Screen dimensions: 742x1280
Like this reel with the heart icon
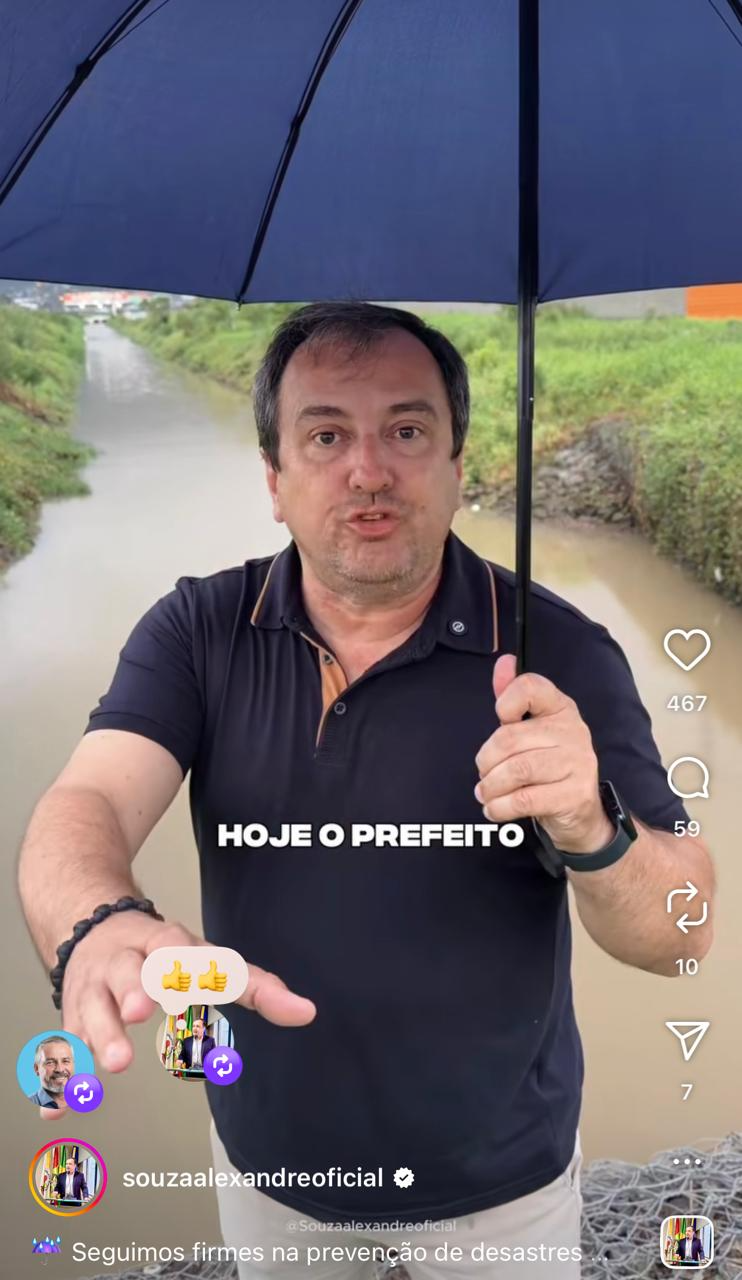(687, 651)
